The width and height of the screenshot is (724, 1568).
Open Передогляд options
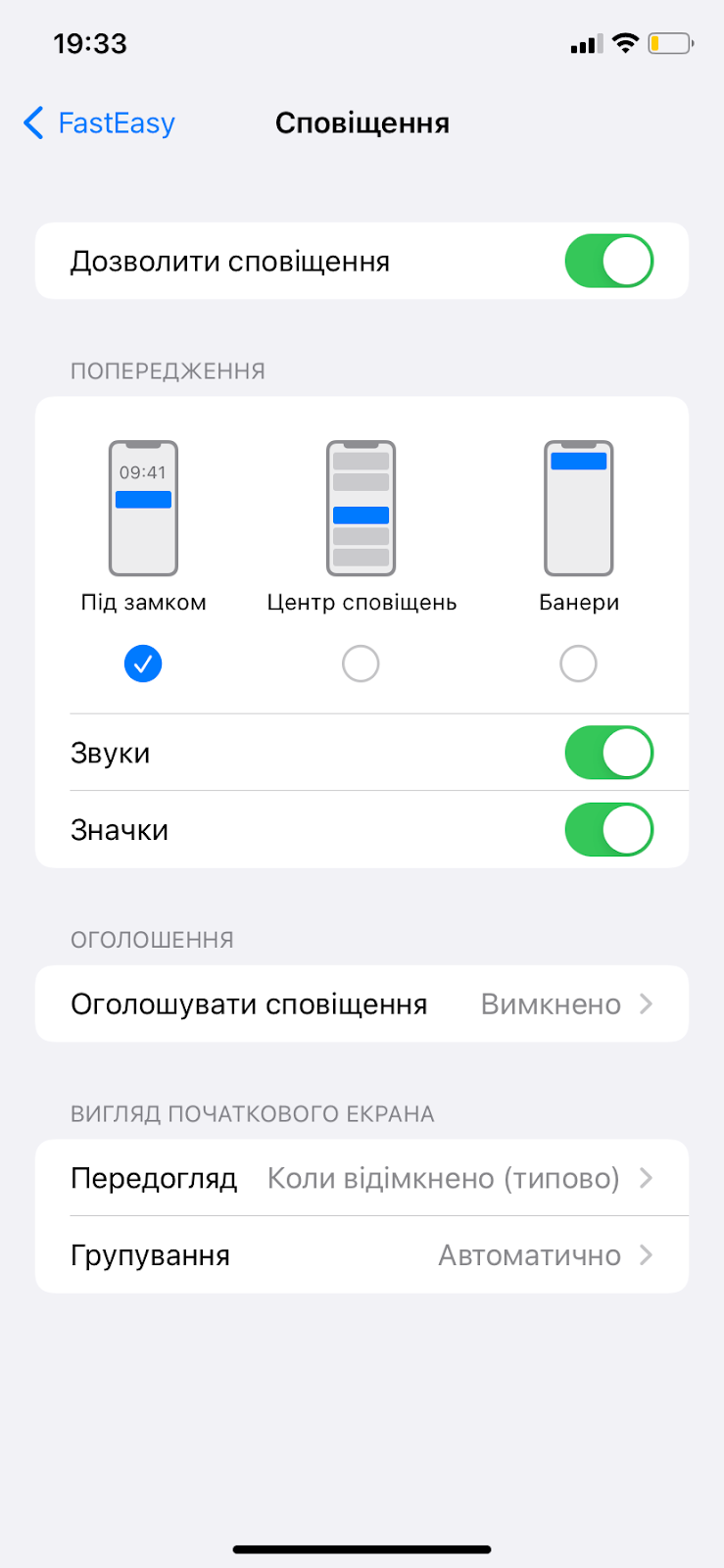click(x=362, y=1178)
